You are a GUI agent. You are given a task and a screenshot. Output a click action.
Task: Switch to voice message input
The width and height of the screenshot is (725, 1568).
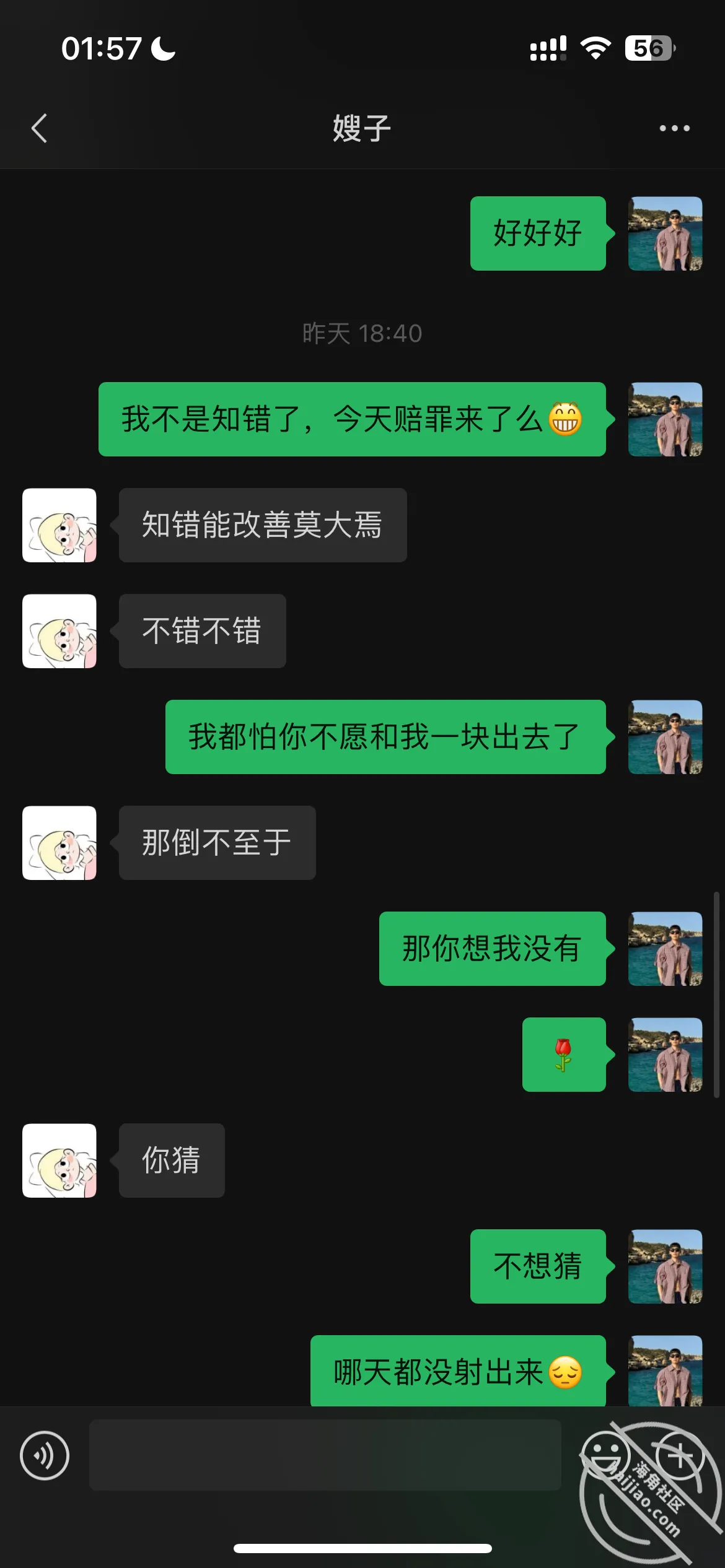pos(45,1455)
